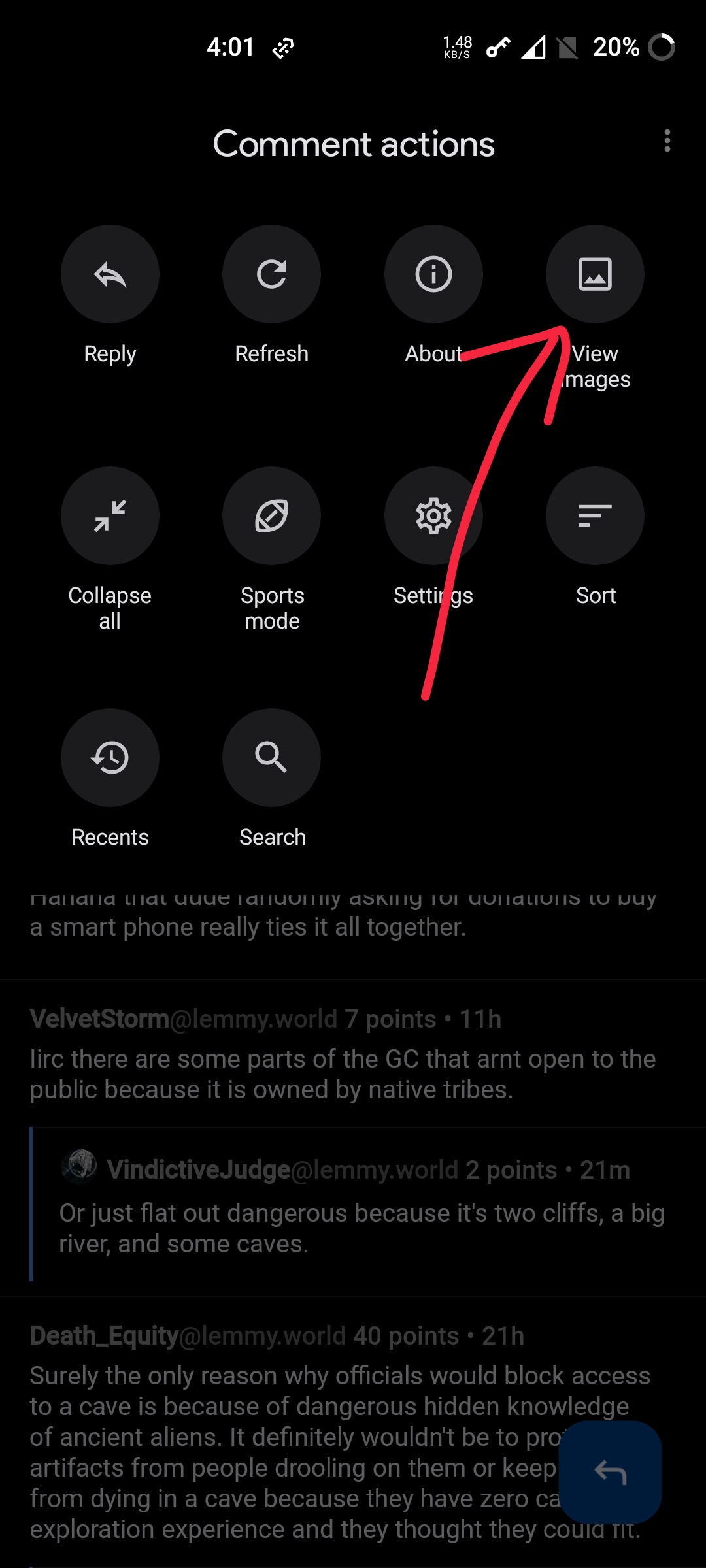Select View images
The image size is (706, 1568).
pos(595,274)
